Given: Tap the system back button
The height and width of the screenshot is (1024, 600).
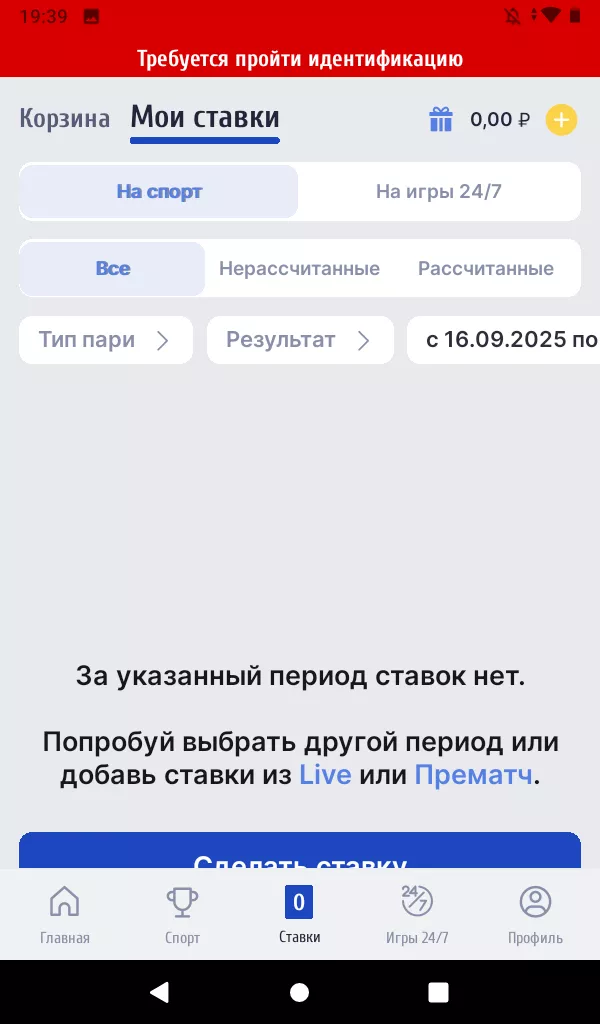Looking at the screenshot, I should coord(159,991).
